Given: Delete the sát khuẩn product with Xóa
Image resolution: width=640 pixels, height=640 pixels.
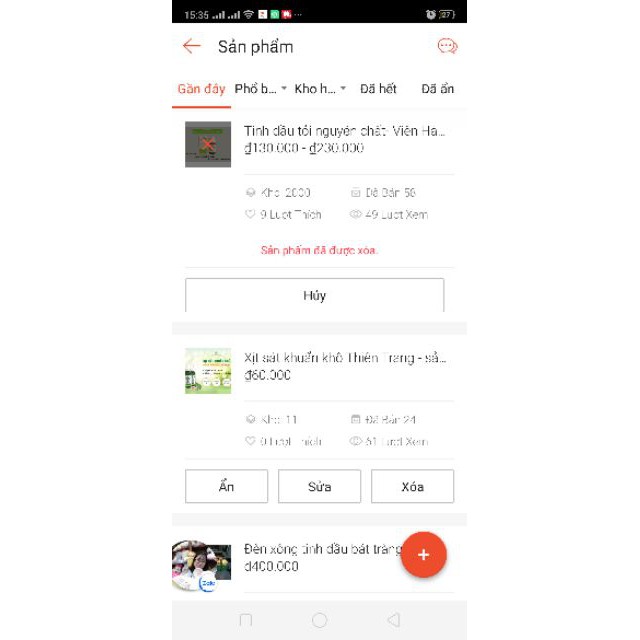Looking at the screenshot, I should coord(412,486).
